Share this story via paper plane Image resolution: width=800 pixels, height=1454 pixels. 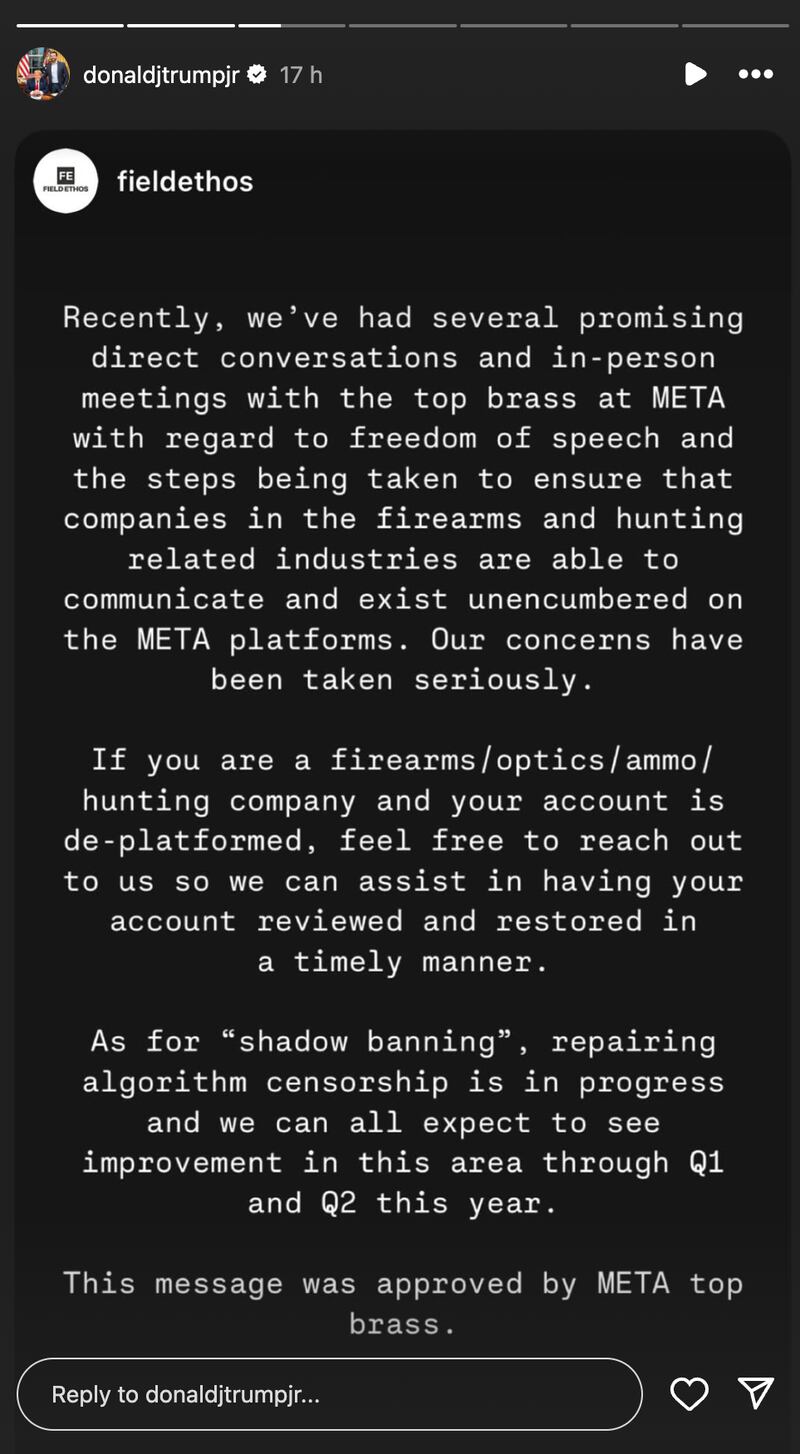click(x=755, y=1393)
